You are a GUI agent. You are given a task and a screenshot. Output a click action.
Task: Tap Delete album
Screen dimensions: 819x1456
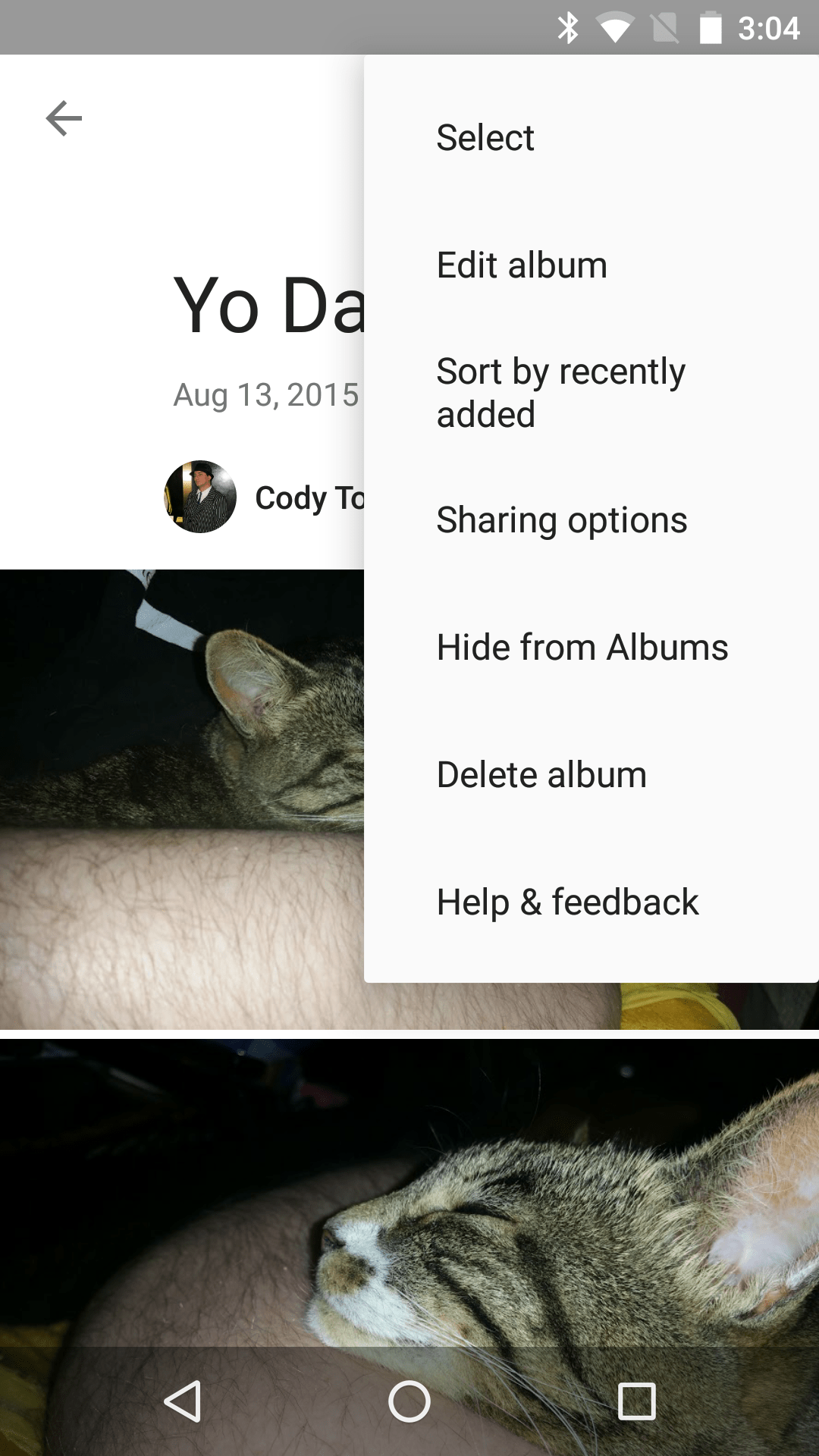coord(541,775)
